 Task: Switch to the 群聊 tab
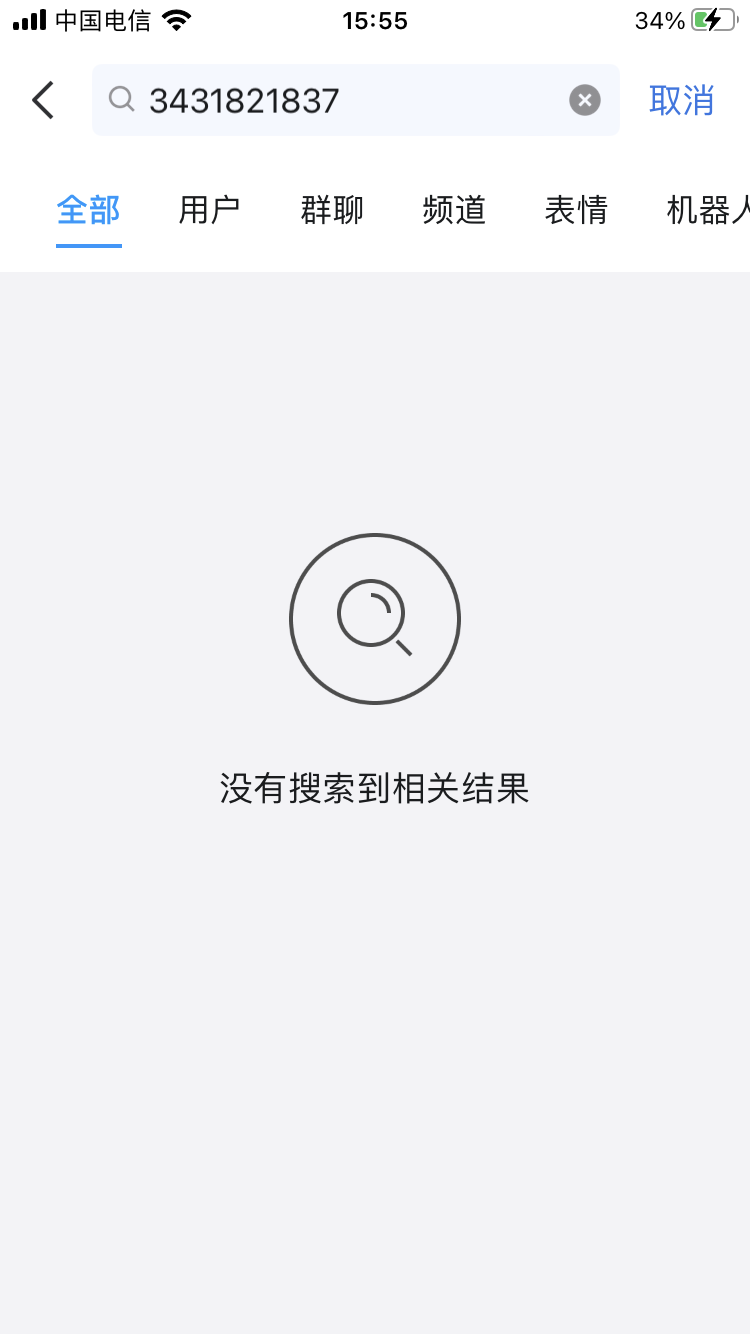[332, 210]
